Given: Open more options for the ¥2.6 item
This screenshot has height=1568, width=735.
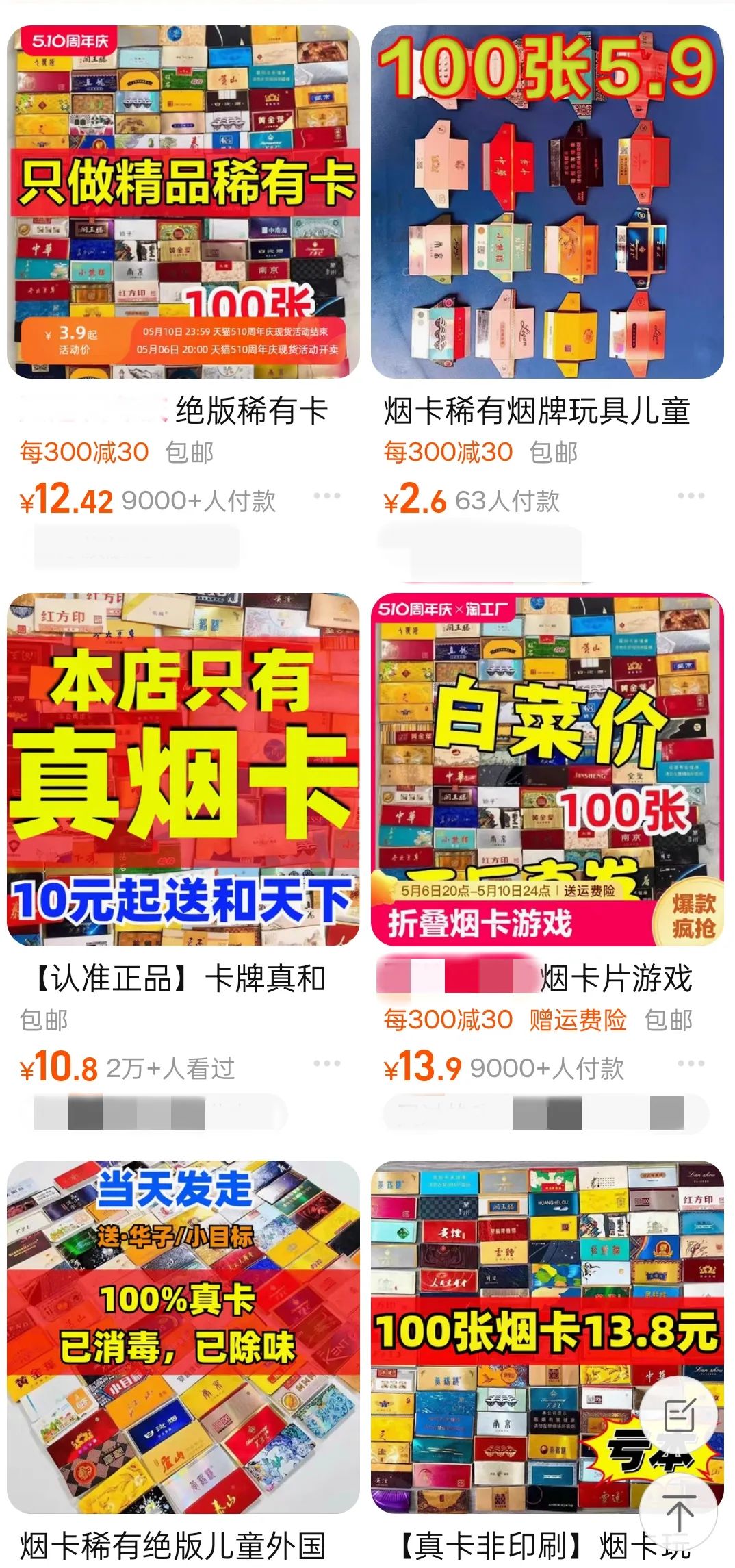Looking at the screenshot, I should [691, 496].
